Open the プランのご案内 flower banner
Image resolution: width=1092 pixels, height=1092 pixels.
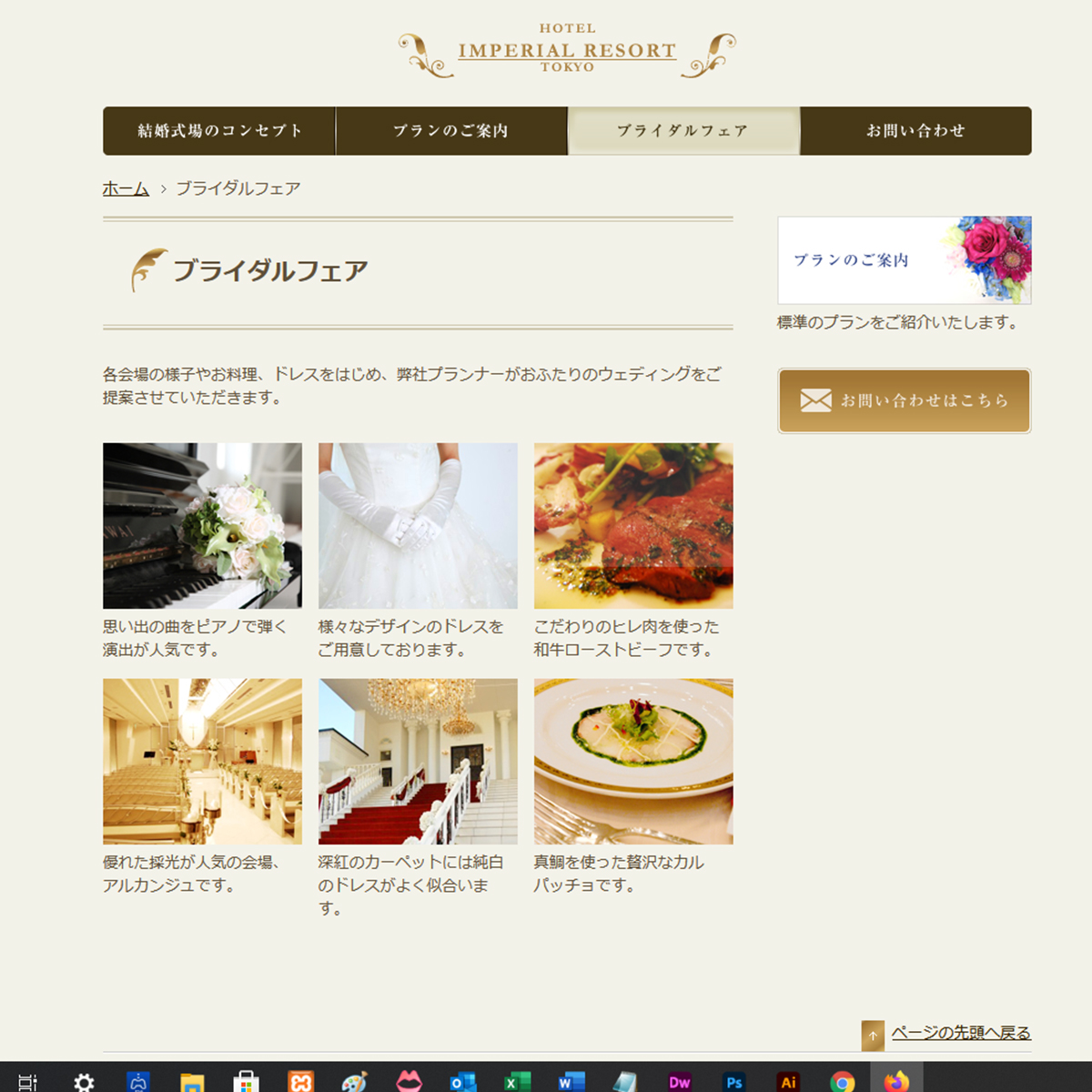tap(904, 260)
